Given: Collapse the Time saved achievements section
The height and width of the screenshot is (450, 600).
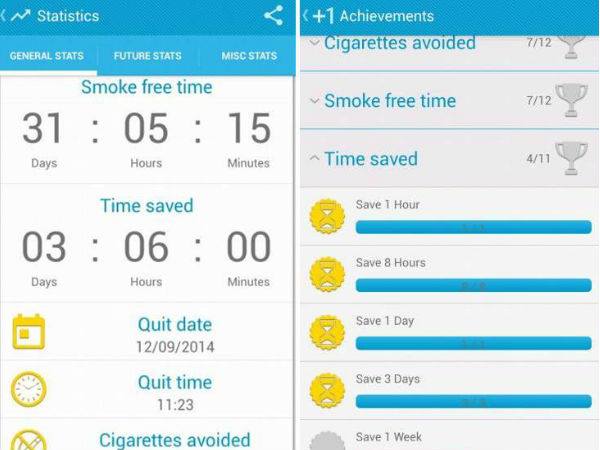Looking at the screenshot, I should click(x=371, y=159).
